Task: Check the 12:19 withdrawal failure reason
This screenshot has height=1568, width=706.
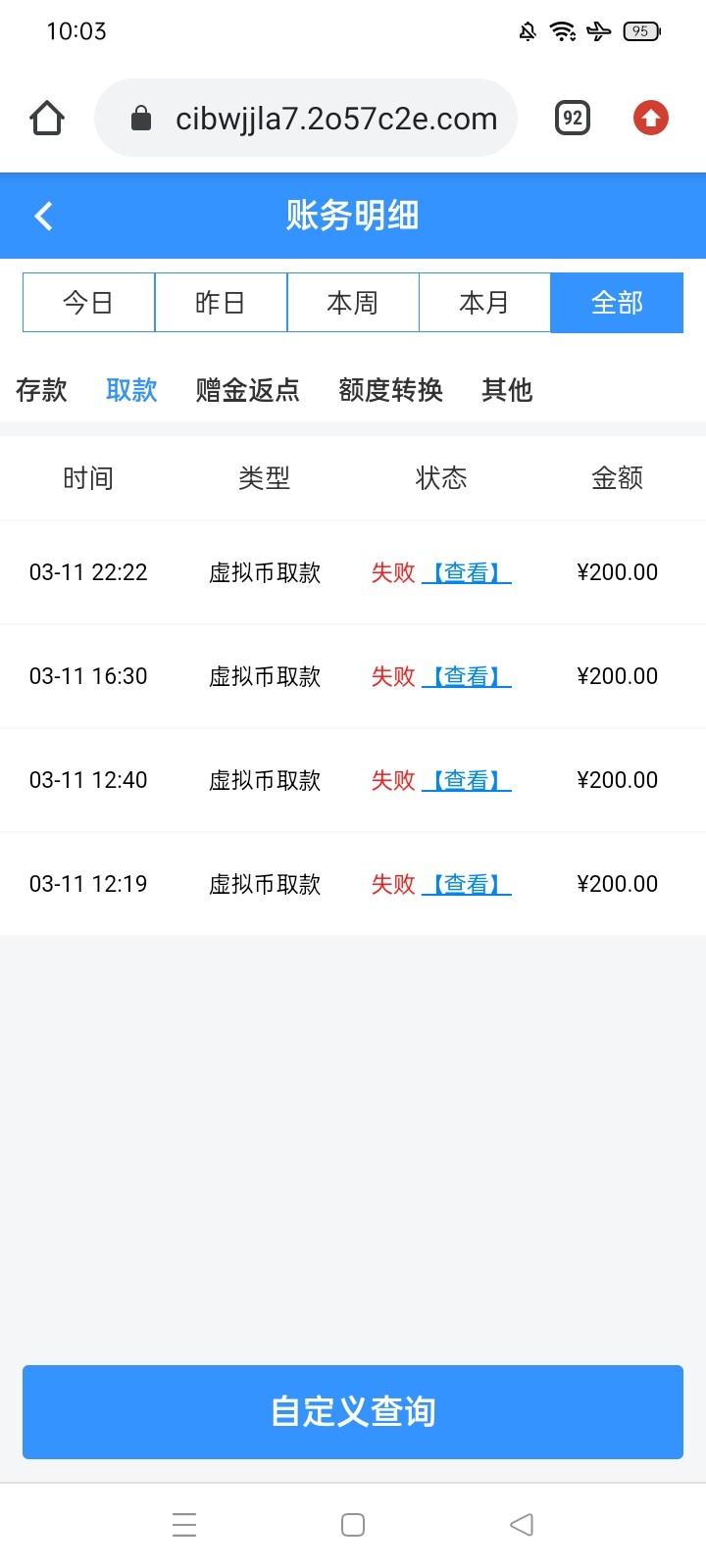Action: [x=467, y=884]
